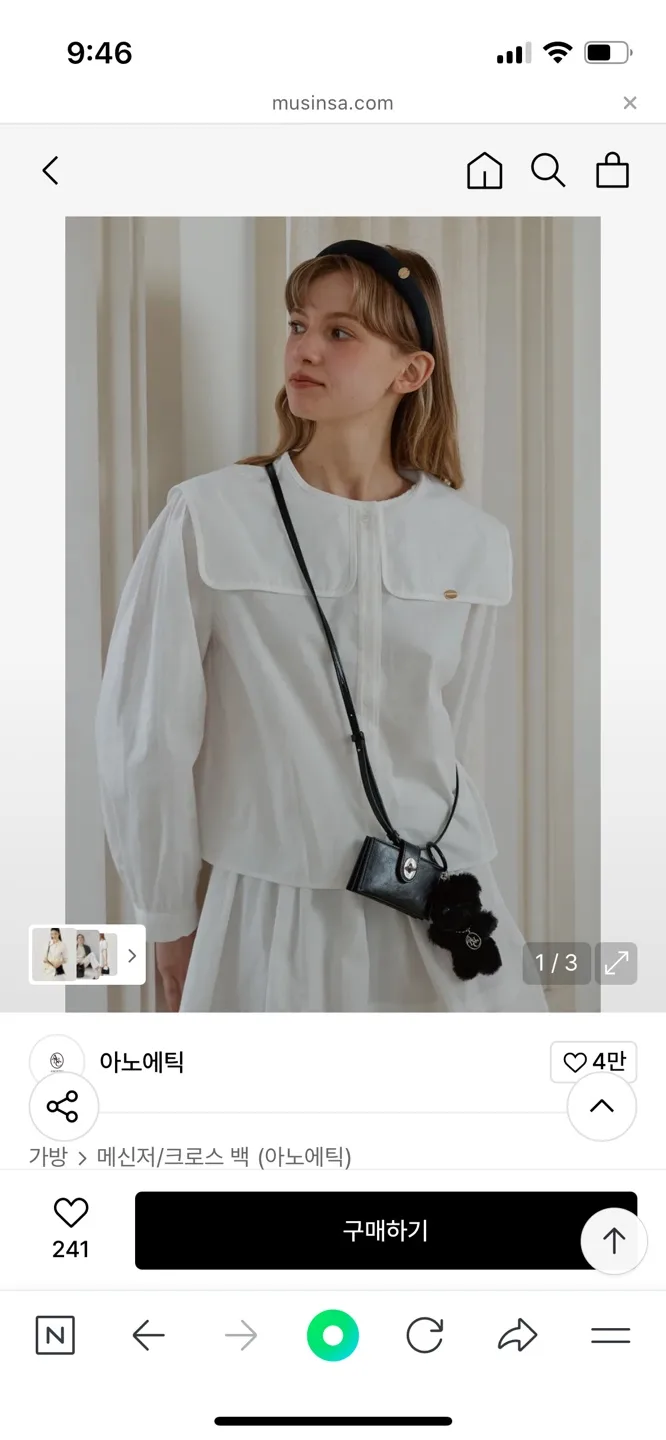Screen dimensions: 666x1440
Task: Open the Naver N button
Action: (55, 1335)
